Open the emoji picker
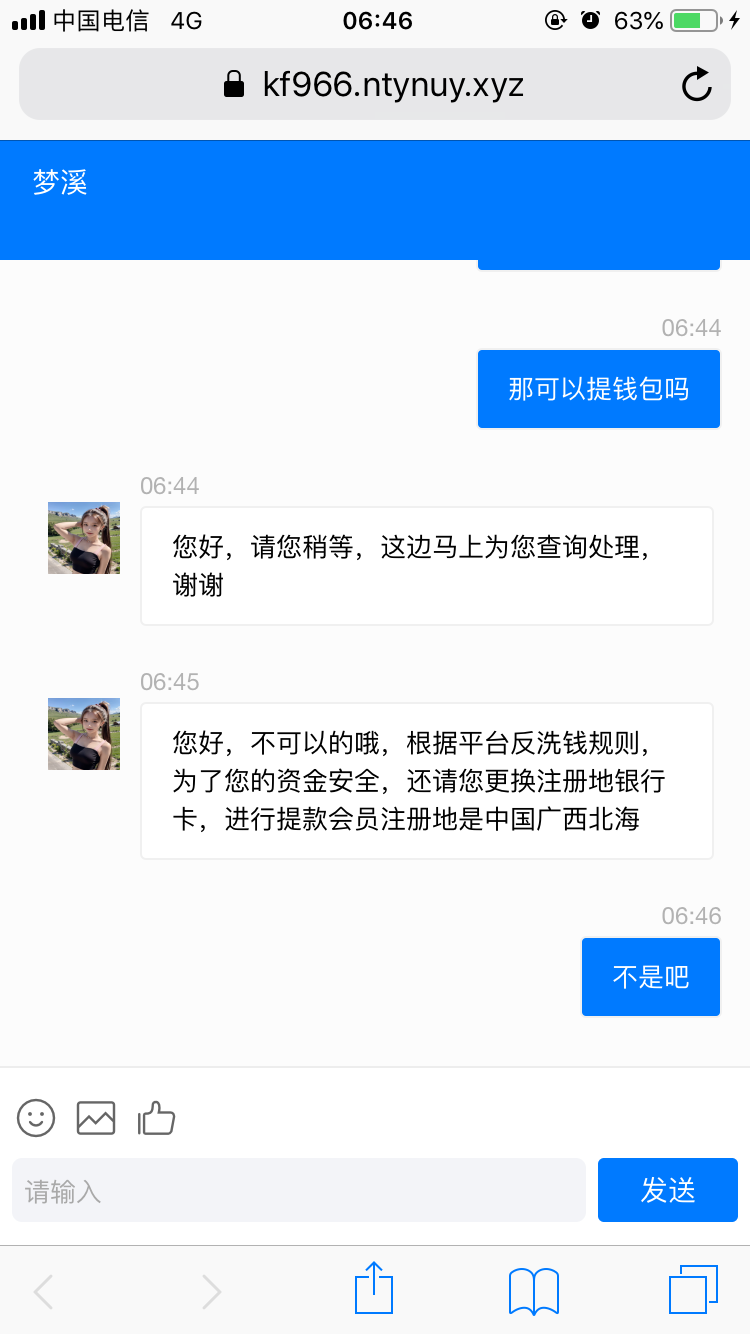The width and height of the screenshot is (750, 1334). [x=36, y=1118]
